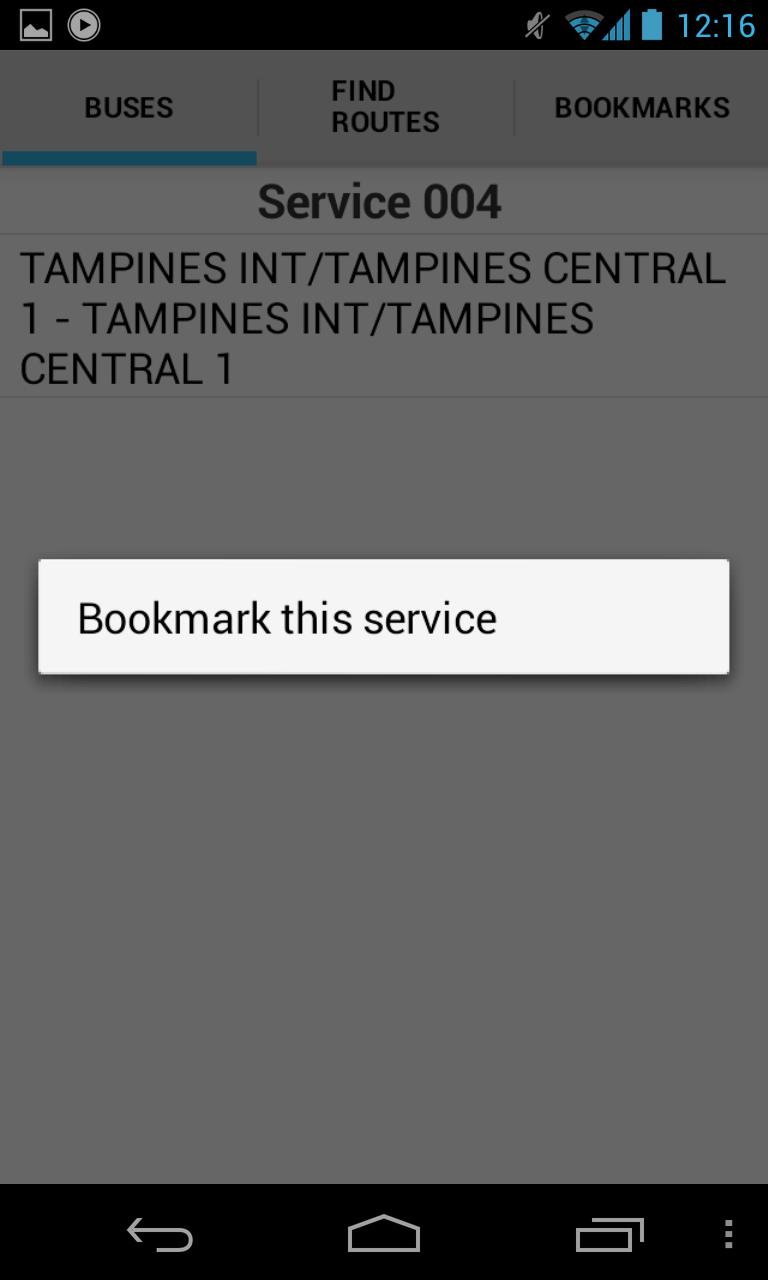This screenshot has height=1280, width=768.
Task: Tap the Back navigation arrow
Action: tap(159, 1235)
